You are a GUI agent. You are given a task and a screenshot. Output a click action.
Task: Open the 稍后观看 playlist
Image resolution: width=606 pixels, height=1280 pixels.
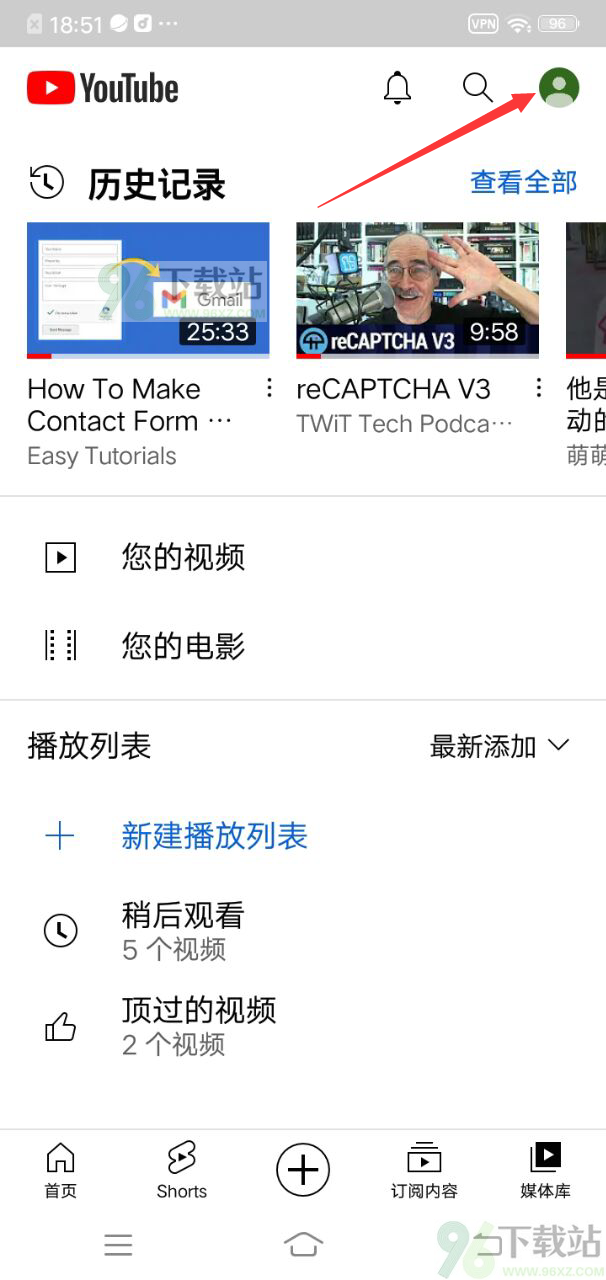click(x=303, y=931)
